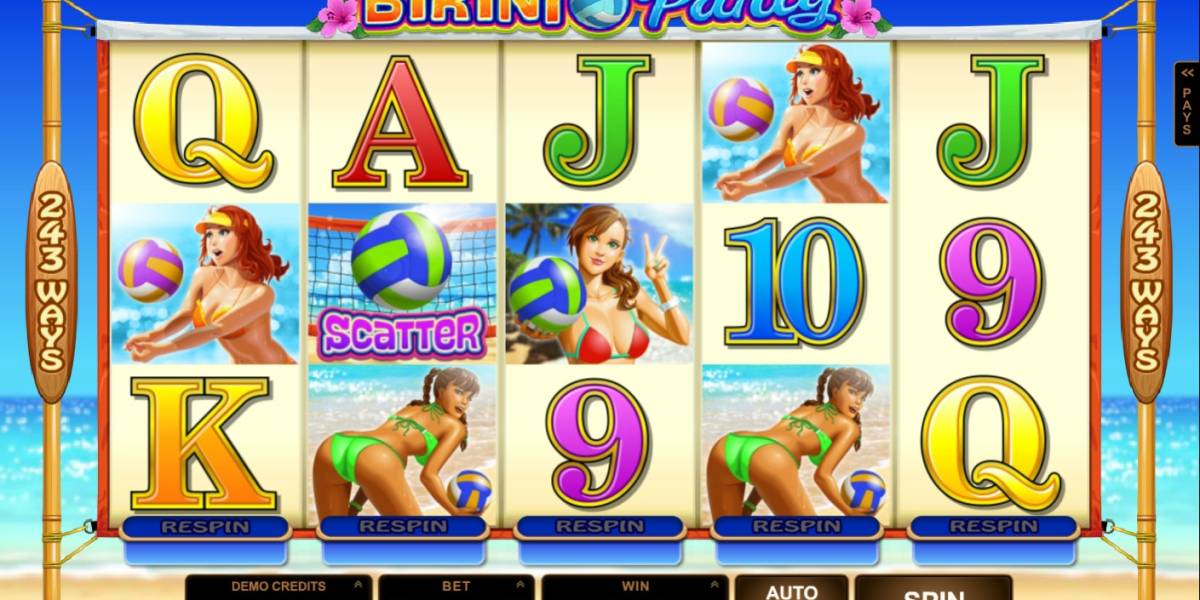The image size is (1200, 600).
Task: Respin the reel showing the blue 10
Action: coord(796,526)
